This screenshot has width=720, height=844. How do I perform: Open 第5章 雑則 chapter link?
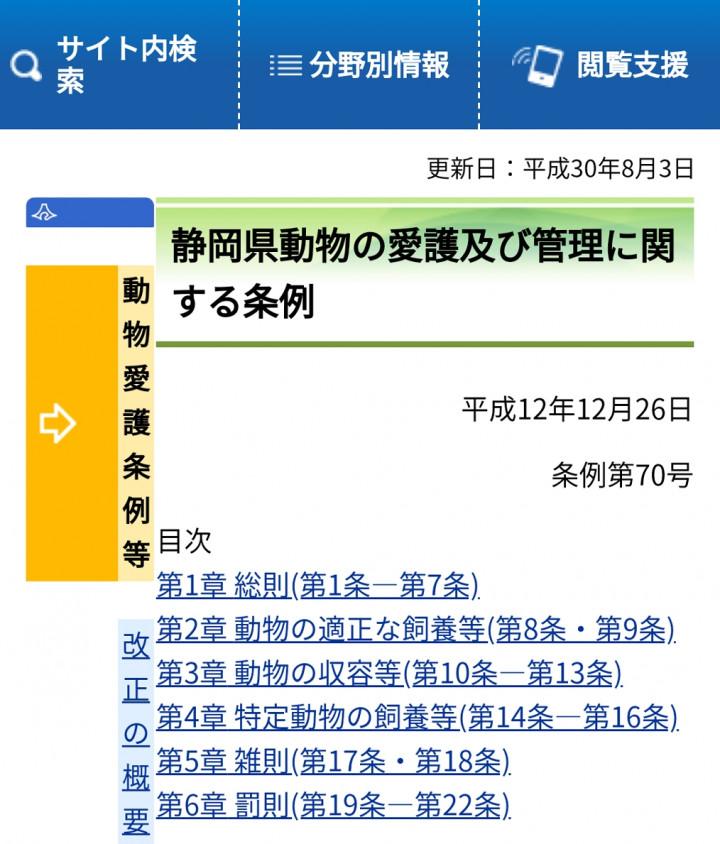tap(333, 761)
